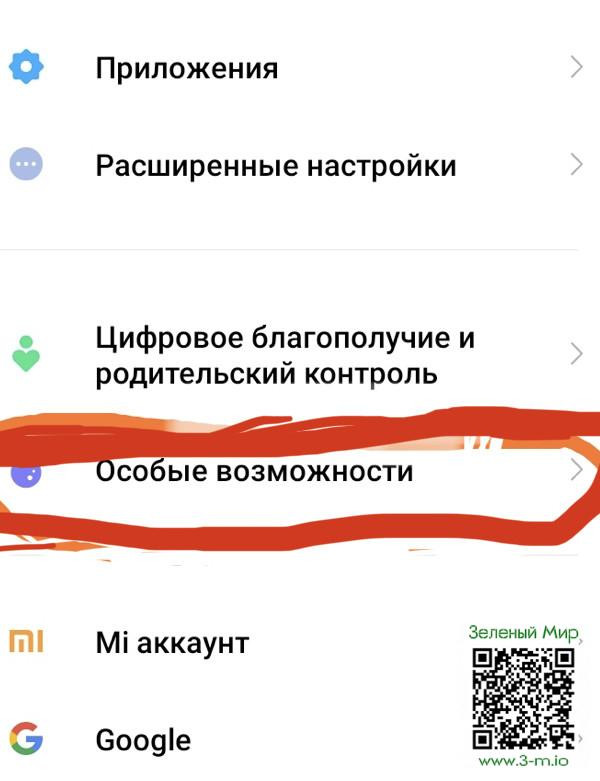The image size is (600, 781).
Task: Open Цифровое благополучие и родительский контроль
Action: 285,355
